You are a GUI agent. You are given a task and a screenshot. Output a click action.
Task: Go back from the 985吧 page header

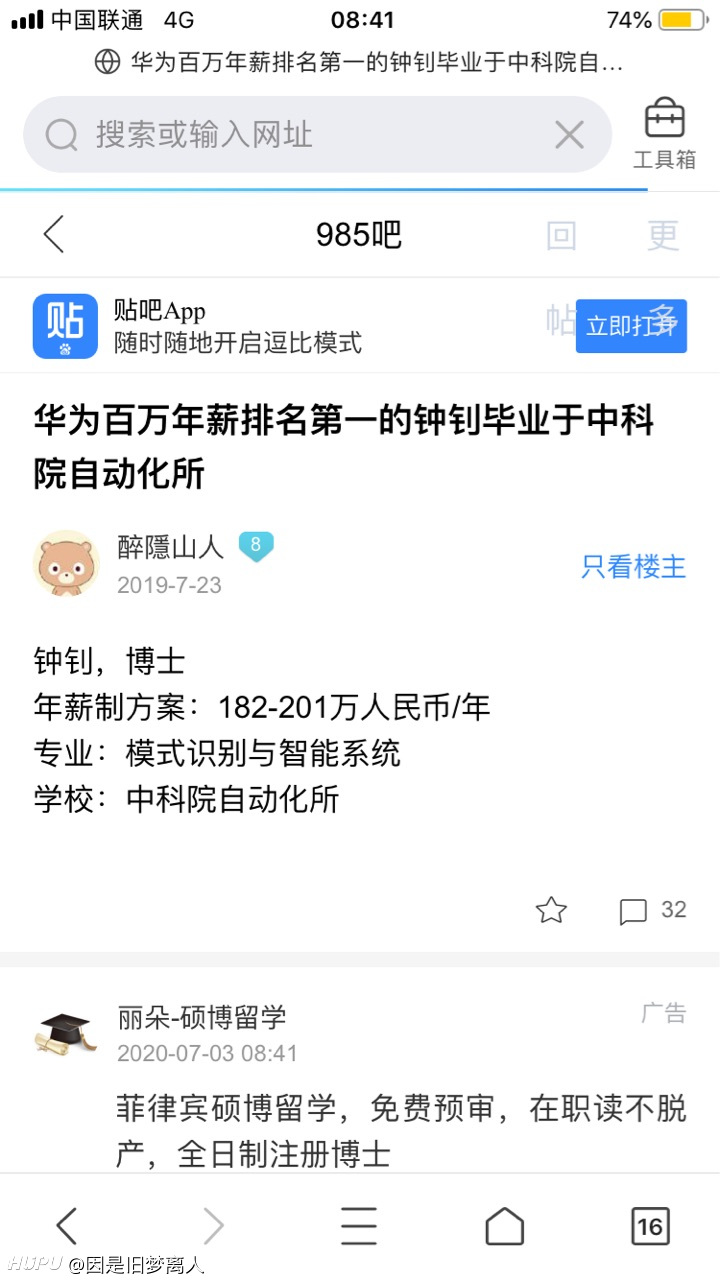tap(54, 235)
